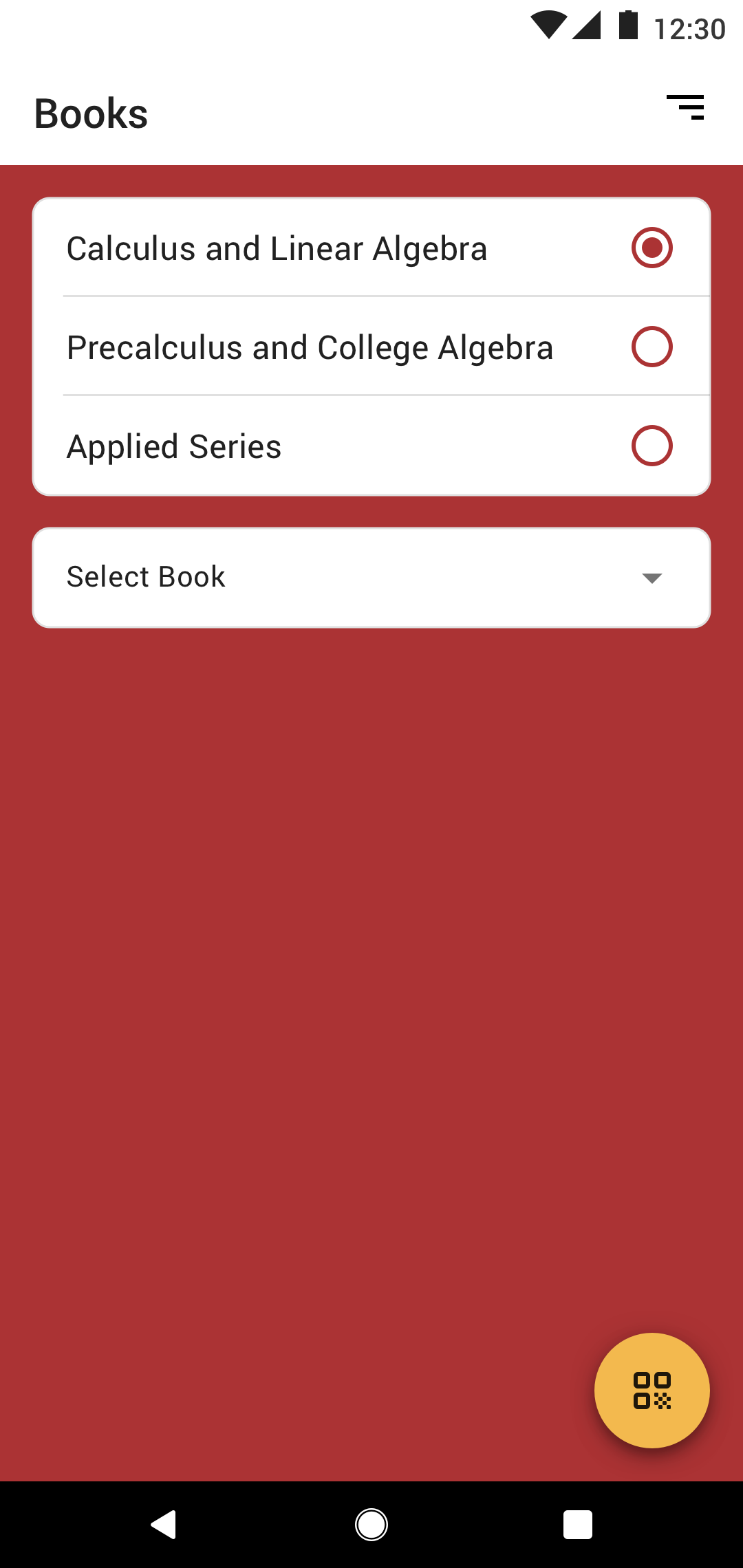Open the menu icon in the app bar

685,108
